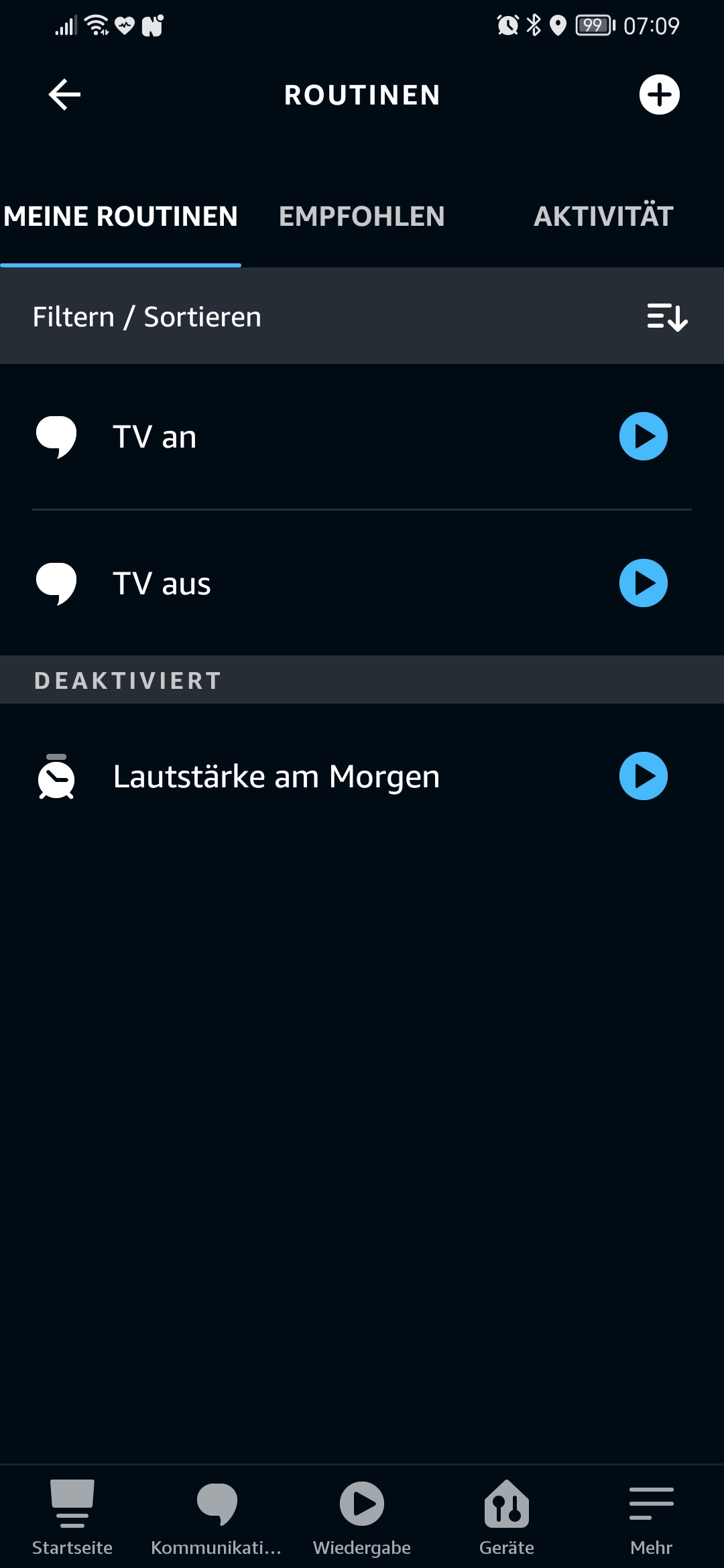The image size is (724, 1568).
Task: Run the TV an routine
Action: tap(643, 436)
